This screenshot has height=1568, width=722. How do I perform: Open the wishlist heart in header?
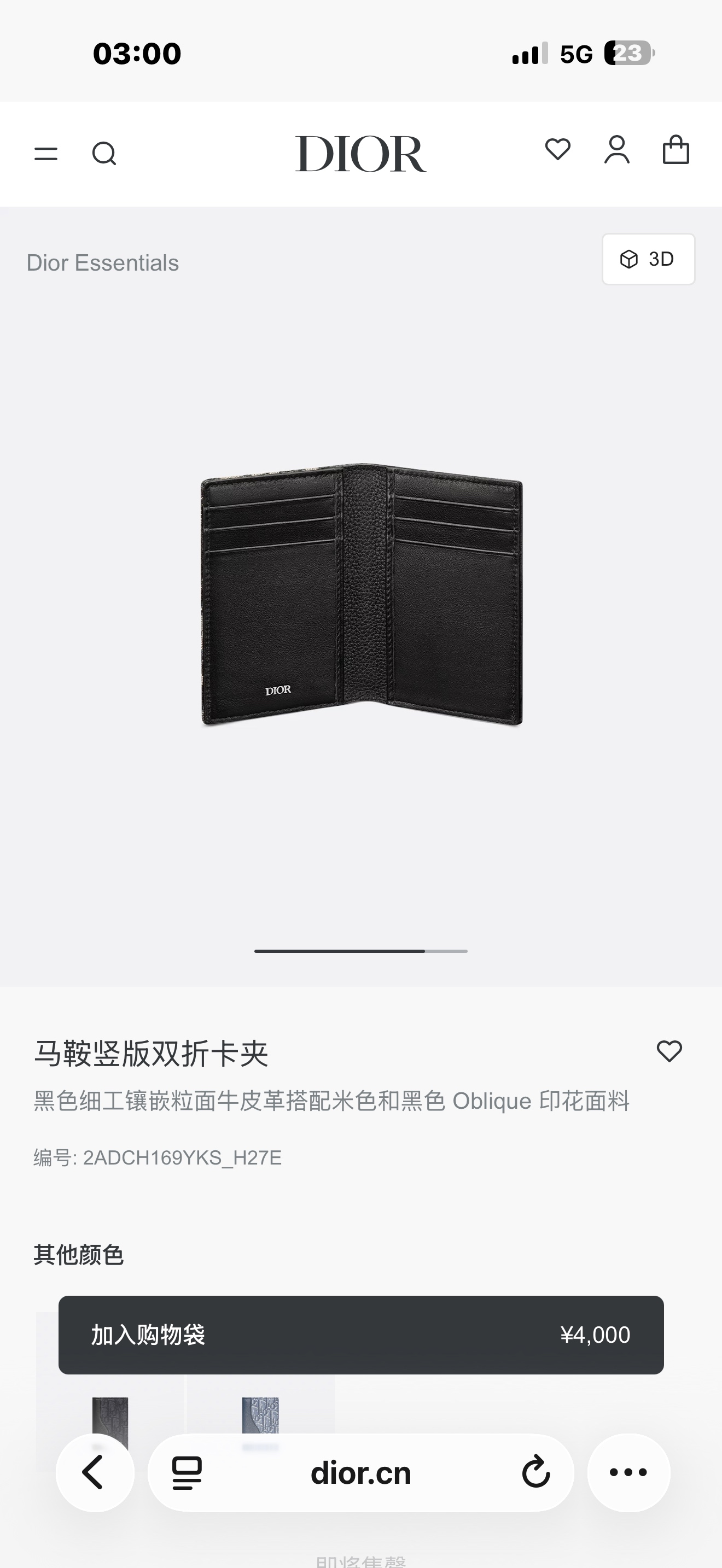tap(557, 150)
